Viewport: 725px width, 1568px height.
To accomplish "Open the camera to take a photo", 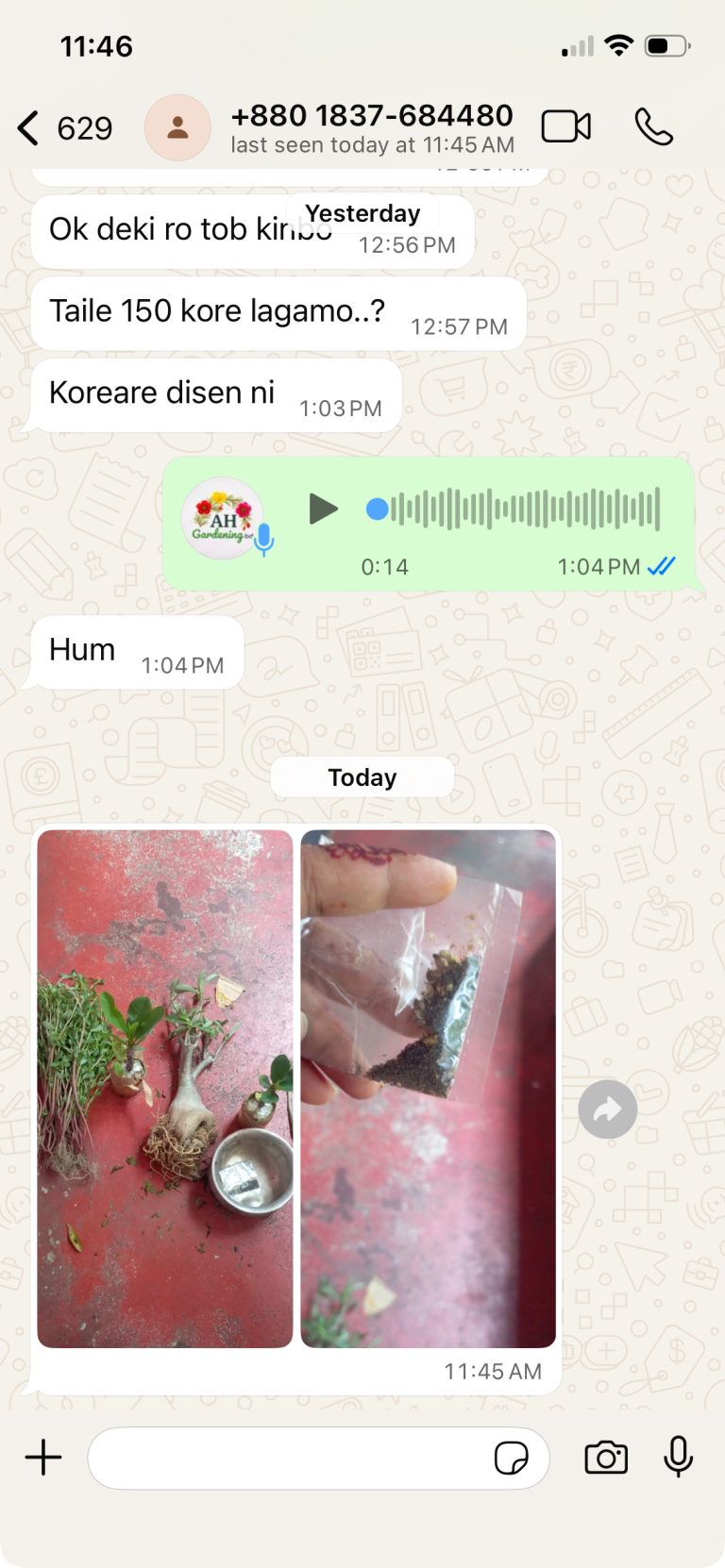I will 606,1458.
